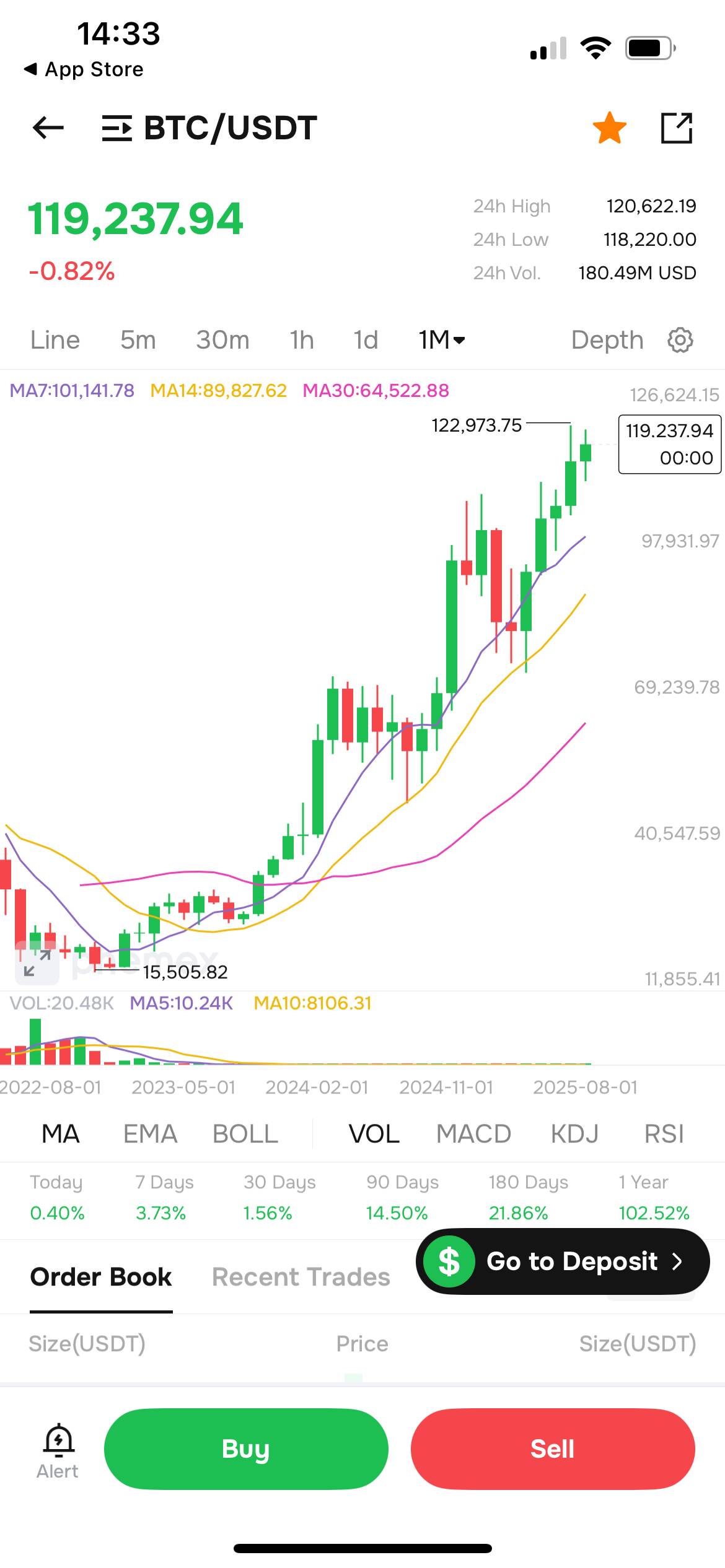Select the 1d timeframe
Image resolution: width=725 pixels, height=1568 pixels.
pyautogui.click(x=366, y=340)
